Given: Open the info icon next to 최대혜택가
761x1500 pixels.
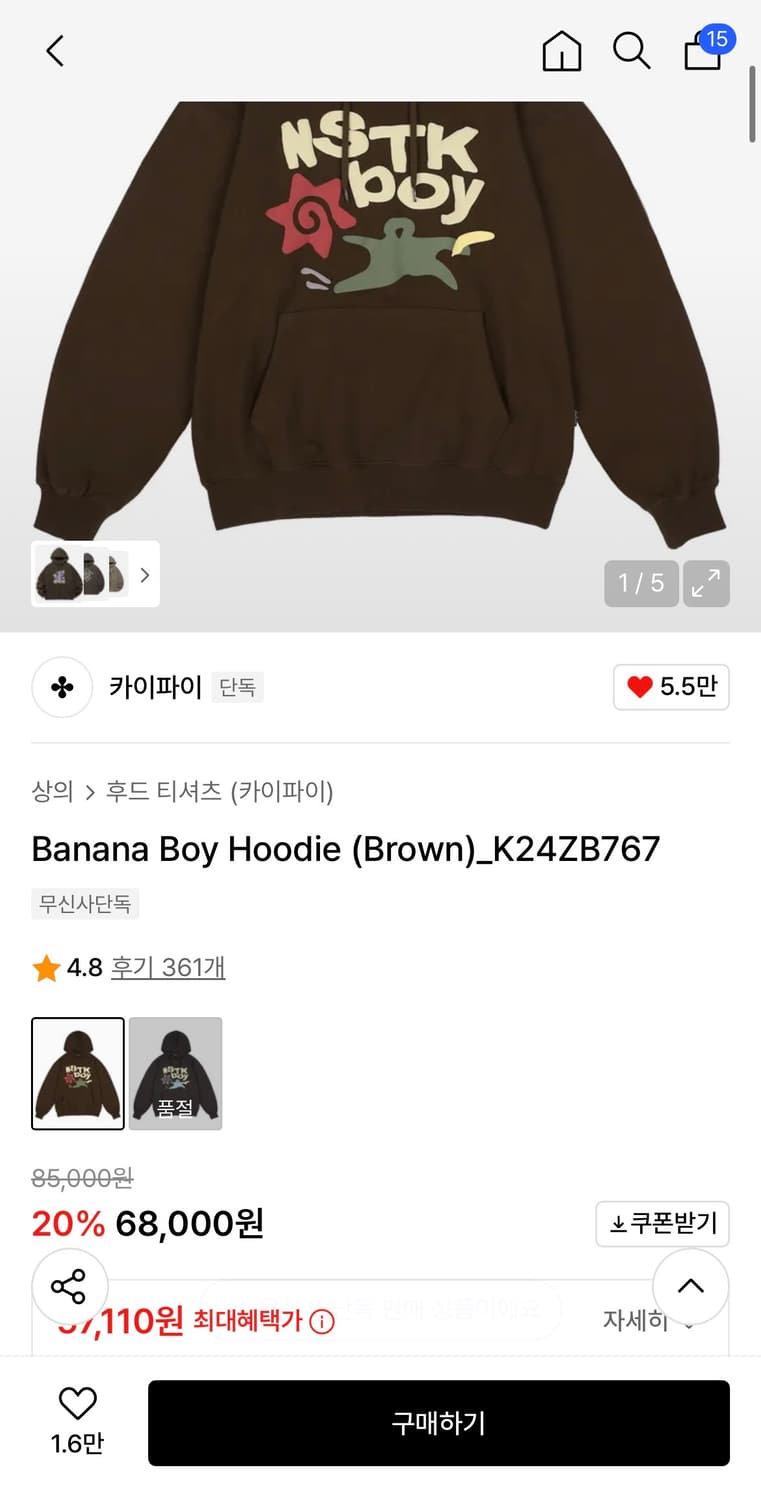Looking at the screenshot, I should tap(319, 1320).
